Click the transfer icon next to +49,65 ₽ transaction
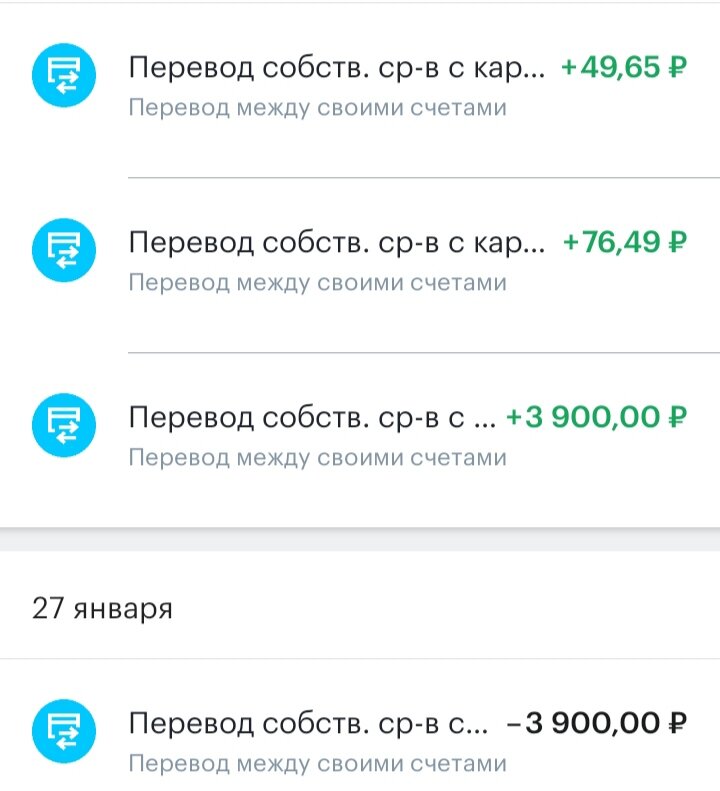720x791 pixels. [x=62, y=75]
